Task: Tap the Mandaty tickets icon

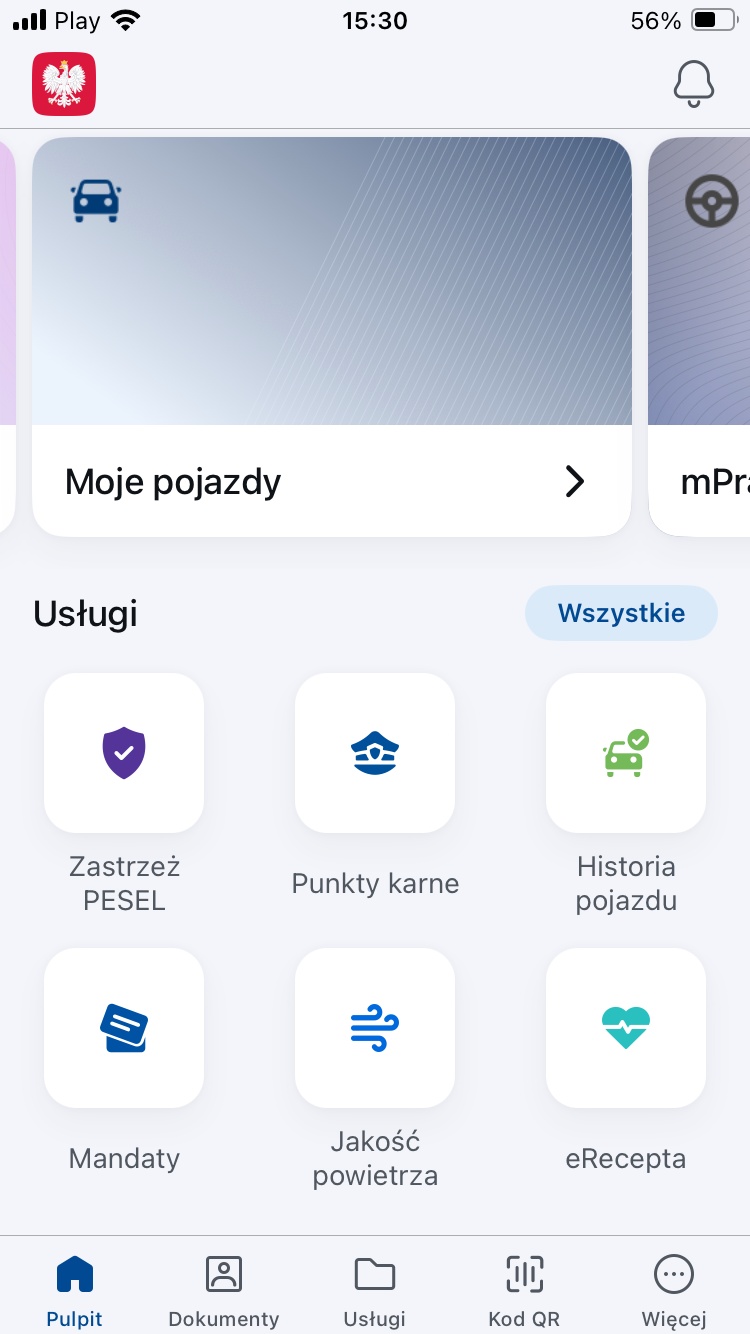Action: pyautogui.click(x=124, y=1028)
